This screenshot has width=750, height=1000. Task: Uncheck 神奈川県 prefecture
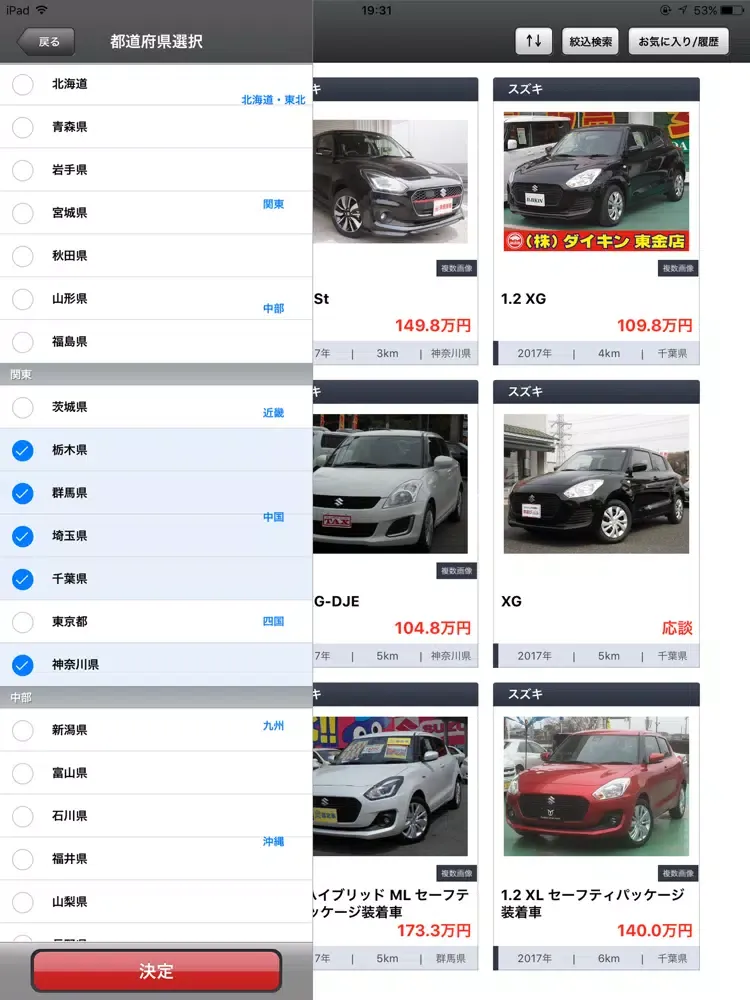tap(22, 664)
